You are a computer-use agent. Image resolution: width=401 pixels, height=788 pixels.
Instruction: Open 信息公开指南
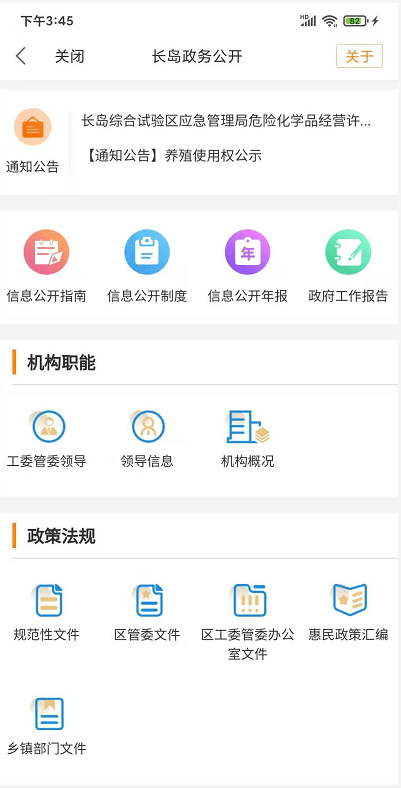point(46,267)
